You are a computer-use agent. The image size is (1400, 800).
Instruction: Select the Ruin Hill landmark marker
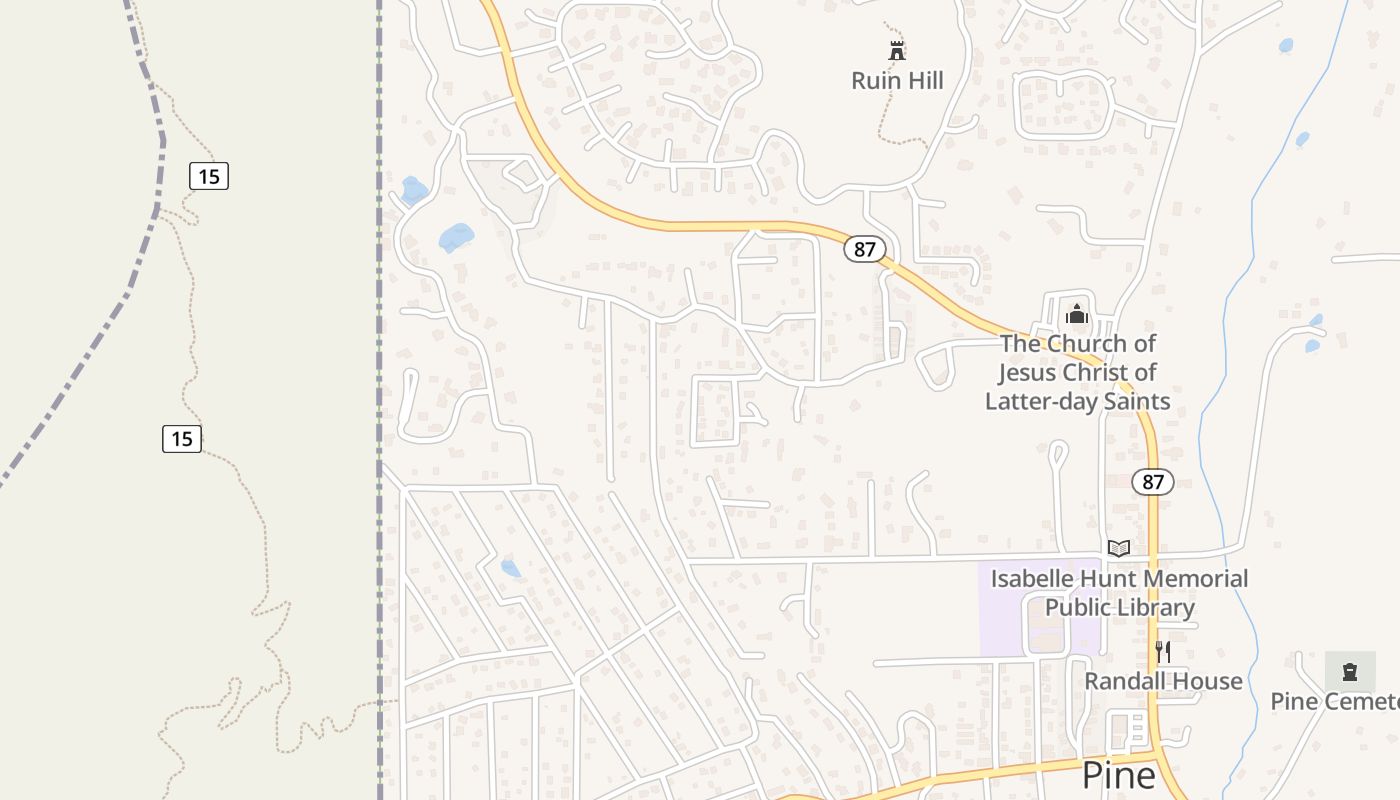pos(897,51)
